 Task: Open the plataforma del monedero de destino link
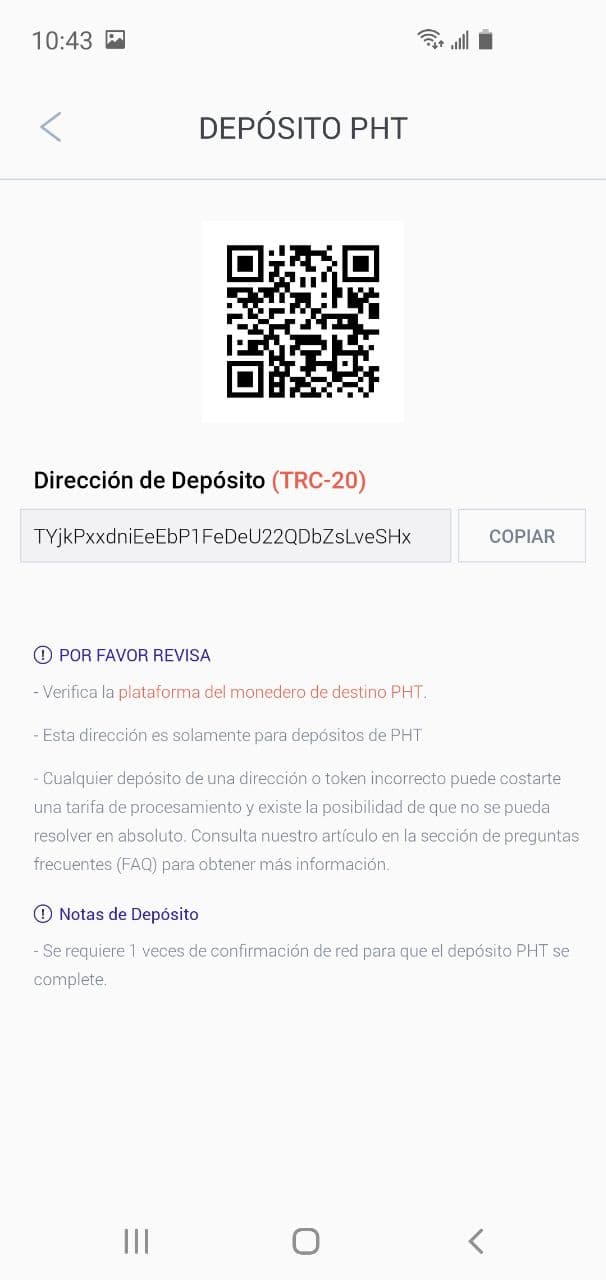click(x=270, y=691)
